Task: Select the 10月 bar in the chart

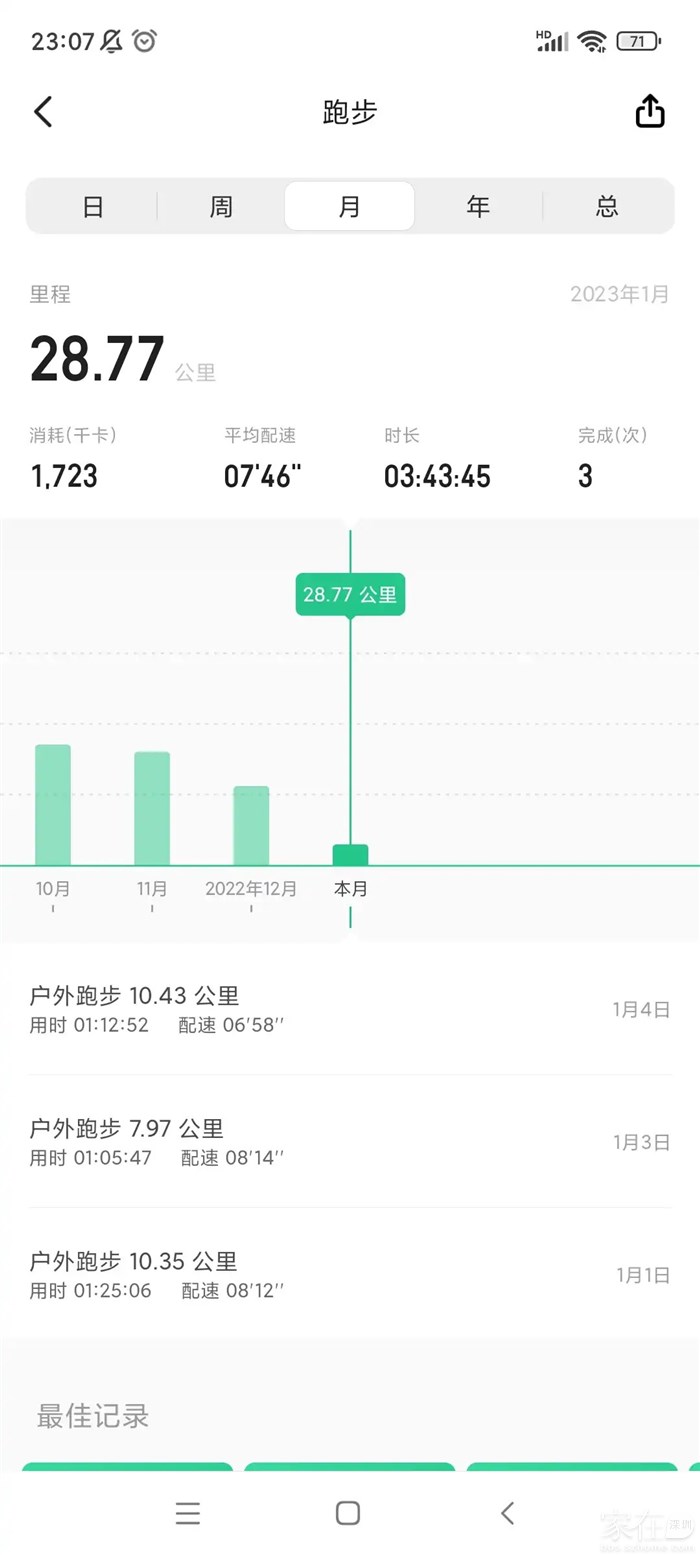Action: coord(53,805)
